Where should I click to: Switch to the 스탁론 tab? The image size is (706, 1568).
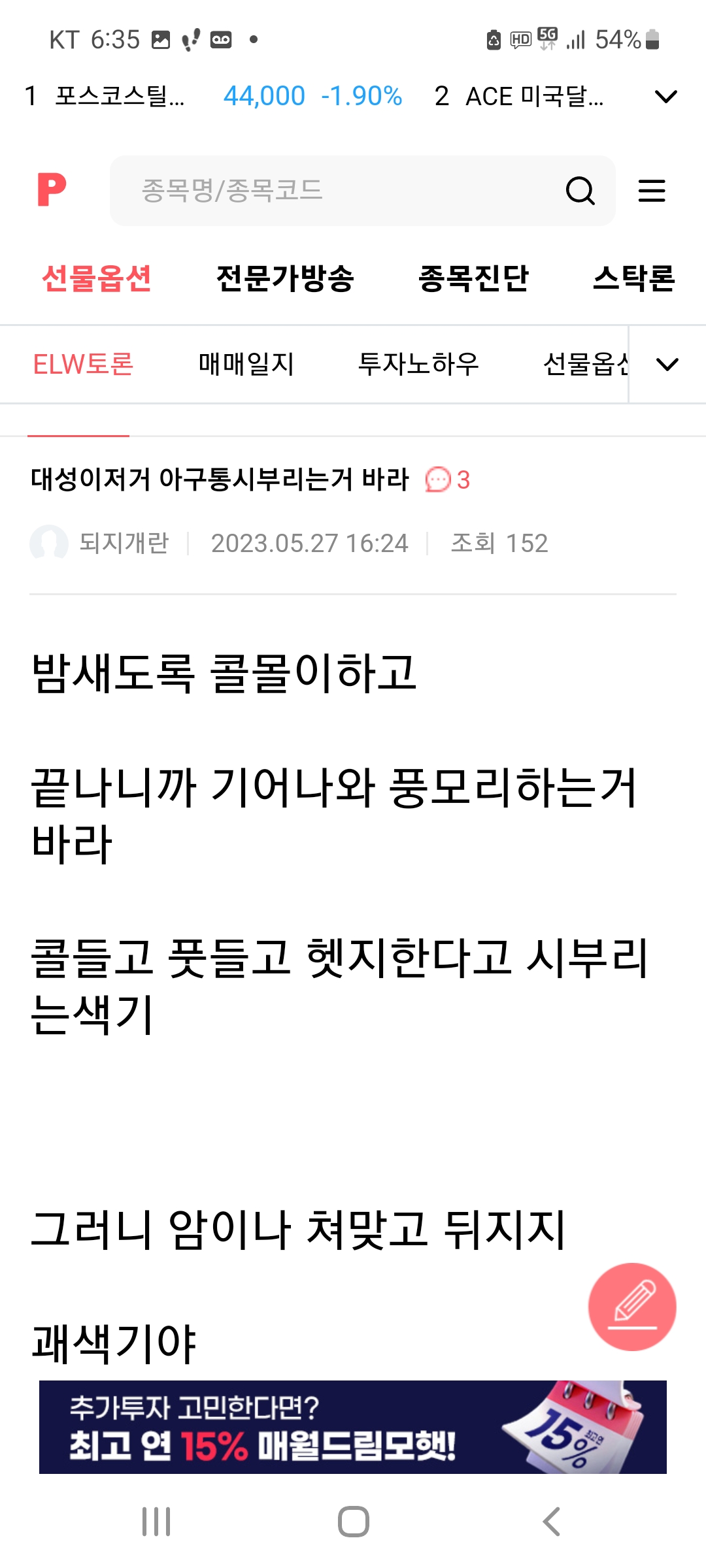click(633, 278)
